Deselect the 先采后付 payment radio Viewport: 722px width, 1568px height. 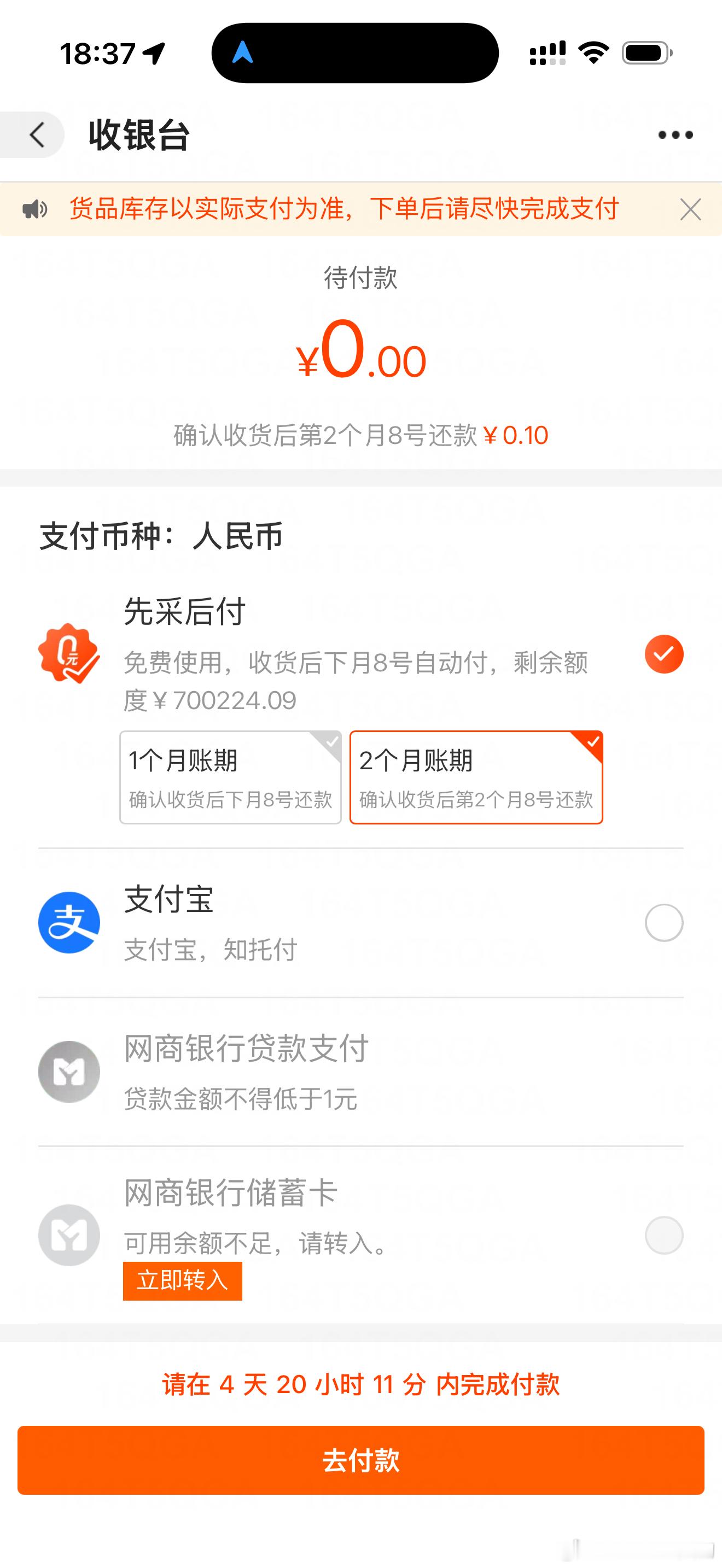coord(663,654)
